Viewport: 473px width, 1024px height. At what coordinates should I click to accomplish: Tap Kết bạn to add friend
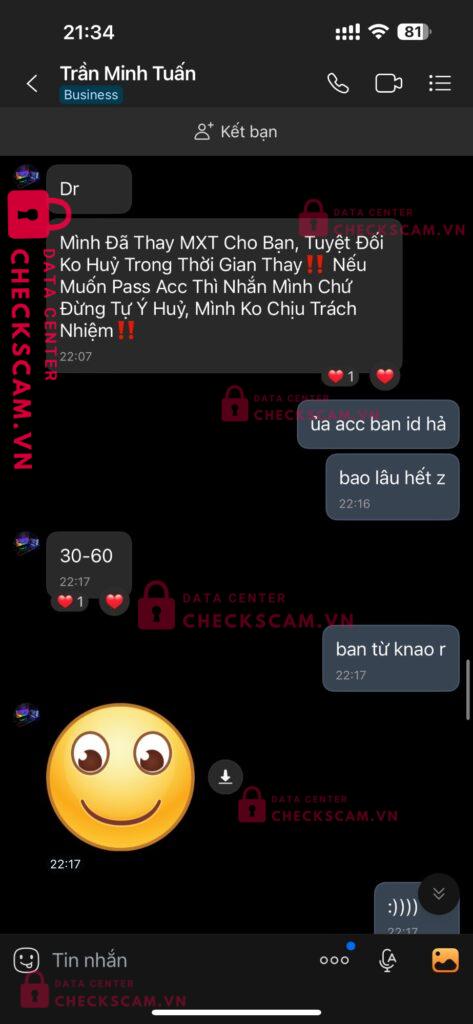(236, 132)
